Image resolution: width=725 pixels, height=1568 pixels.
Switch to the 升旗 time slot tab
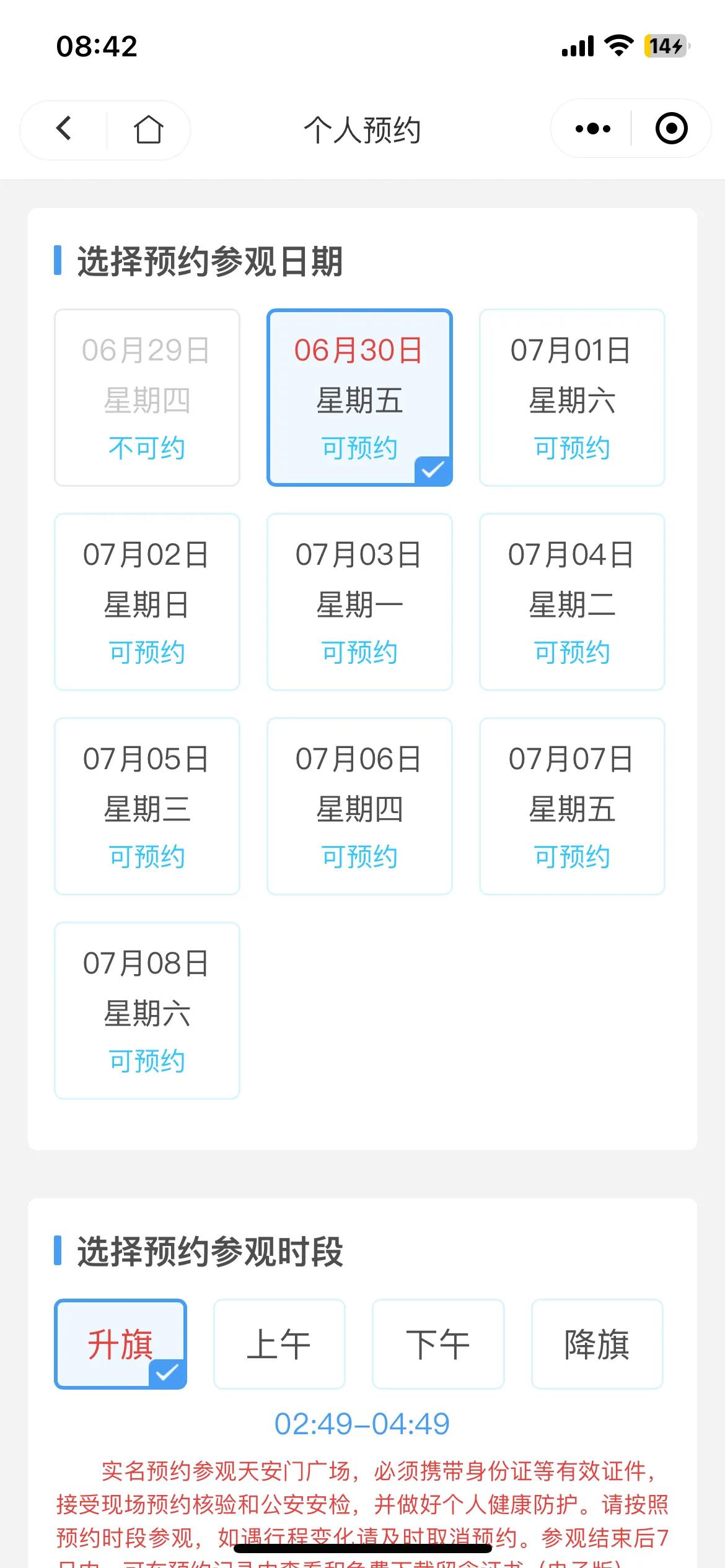pyautogui.click(x=120, y=1344)
